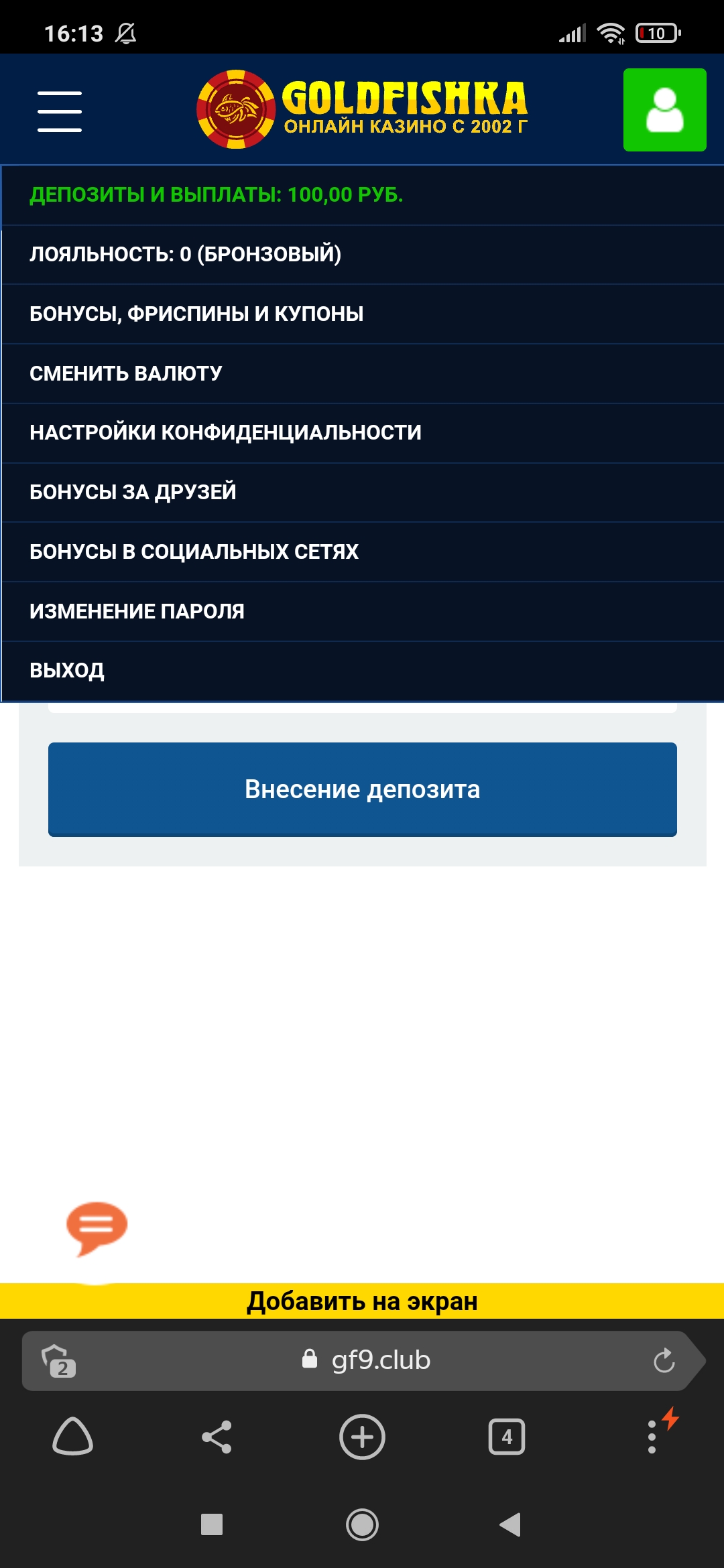Reload the page
The image size is (724, 1568).
pyautogui.click(x=664, y=1360)
